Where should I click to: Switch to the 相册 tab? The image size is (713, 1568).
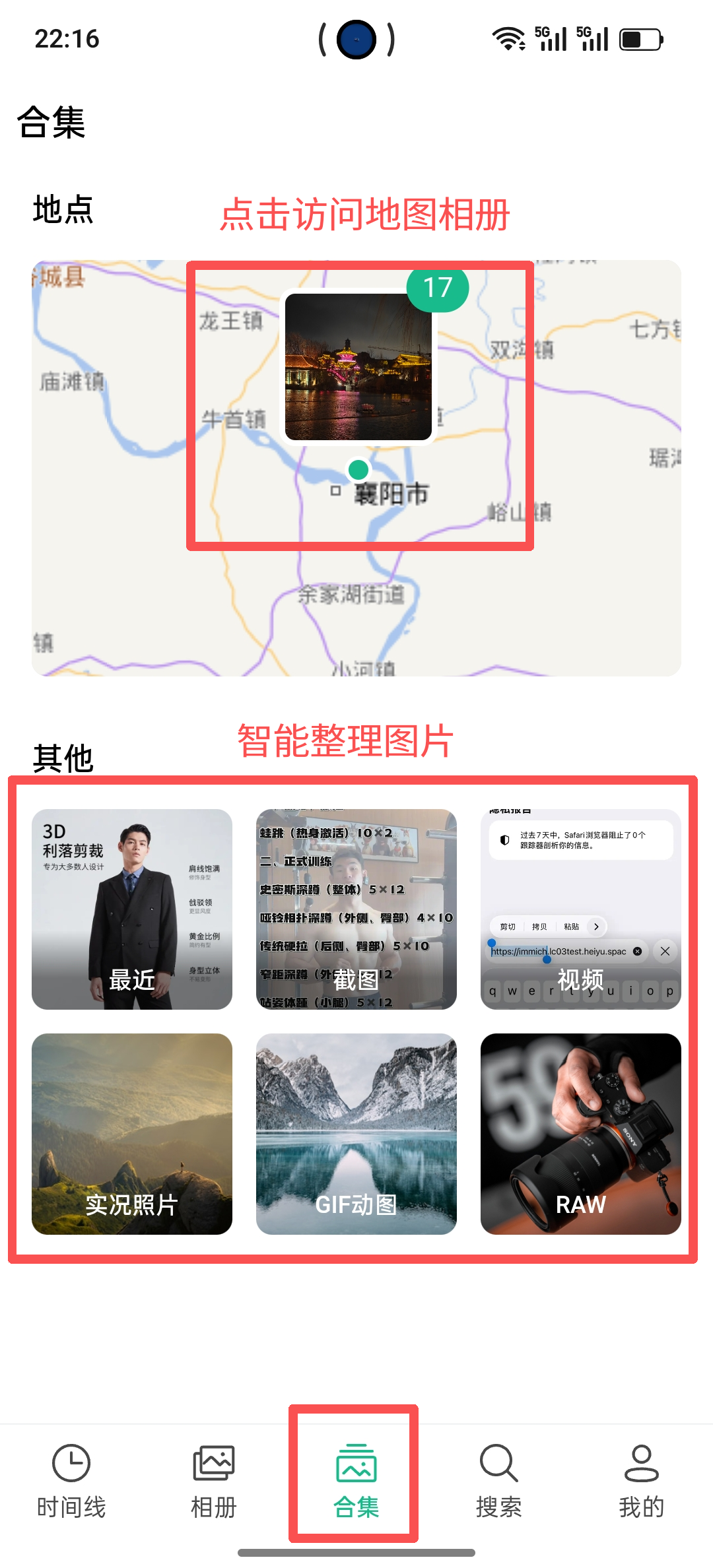(x=214, y=1482)
